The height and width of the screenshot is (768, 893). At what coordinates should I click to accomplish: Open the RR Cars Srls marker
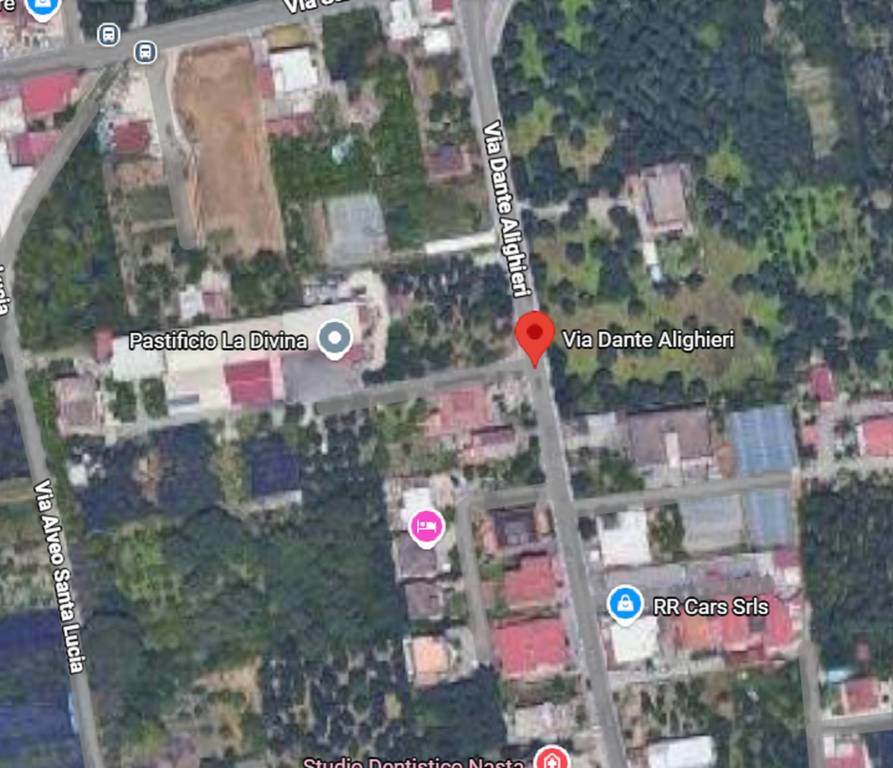[625, 605]
